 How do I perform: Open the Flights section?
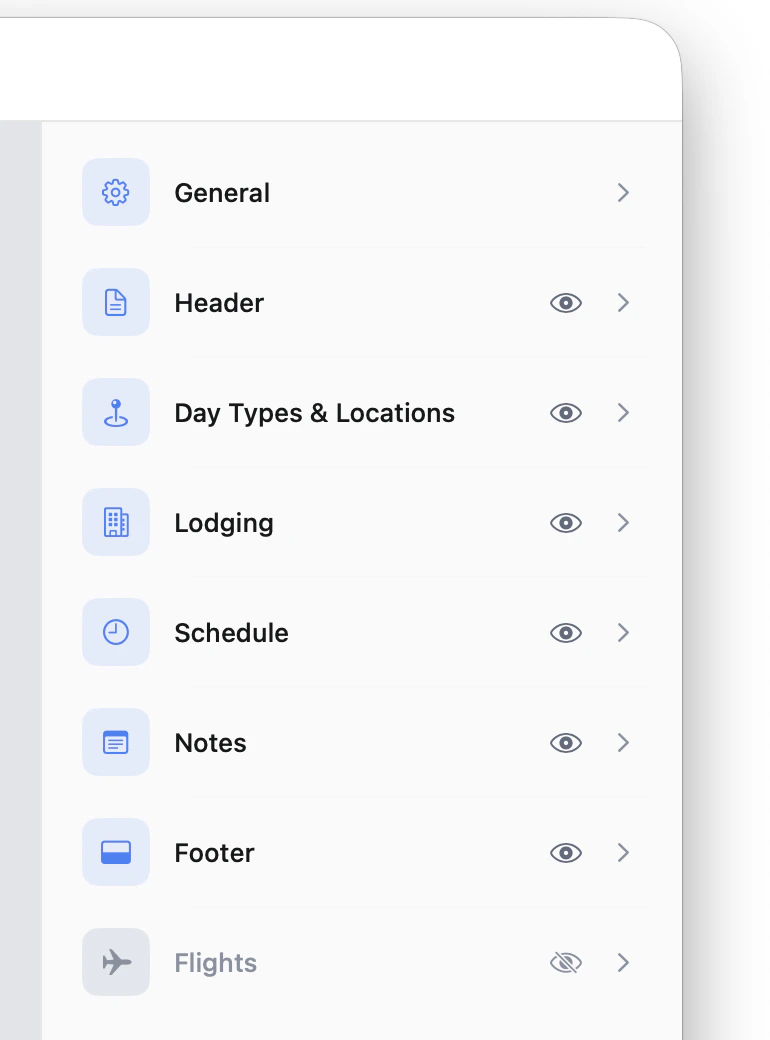click(x=215, y=963)
